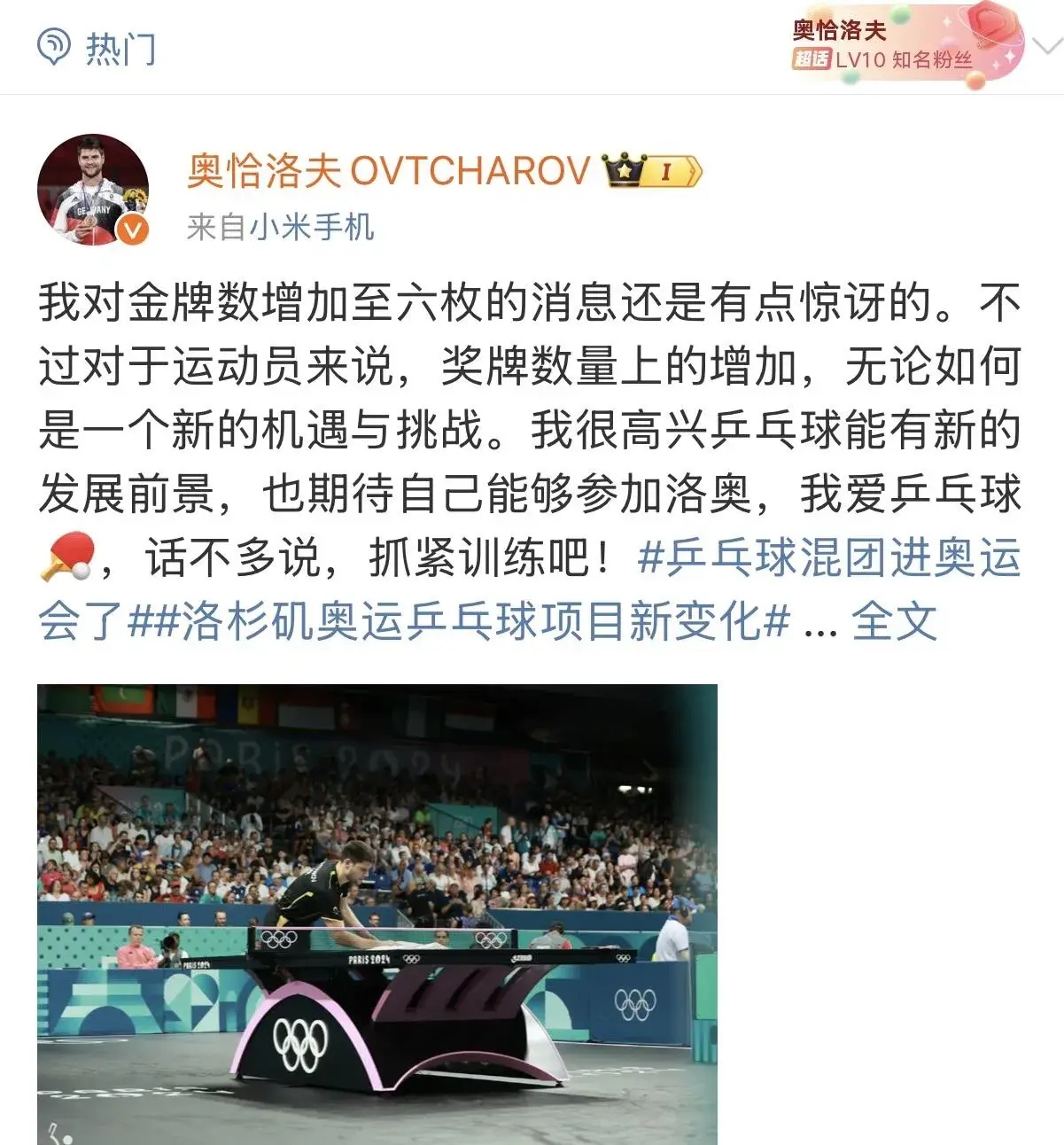1064x1145 pixels.
Task: Open Ovtcharov's profile avatar
Action: (92, 190)
